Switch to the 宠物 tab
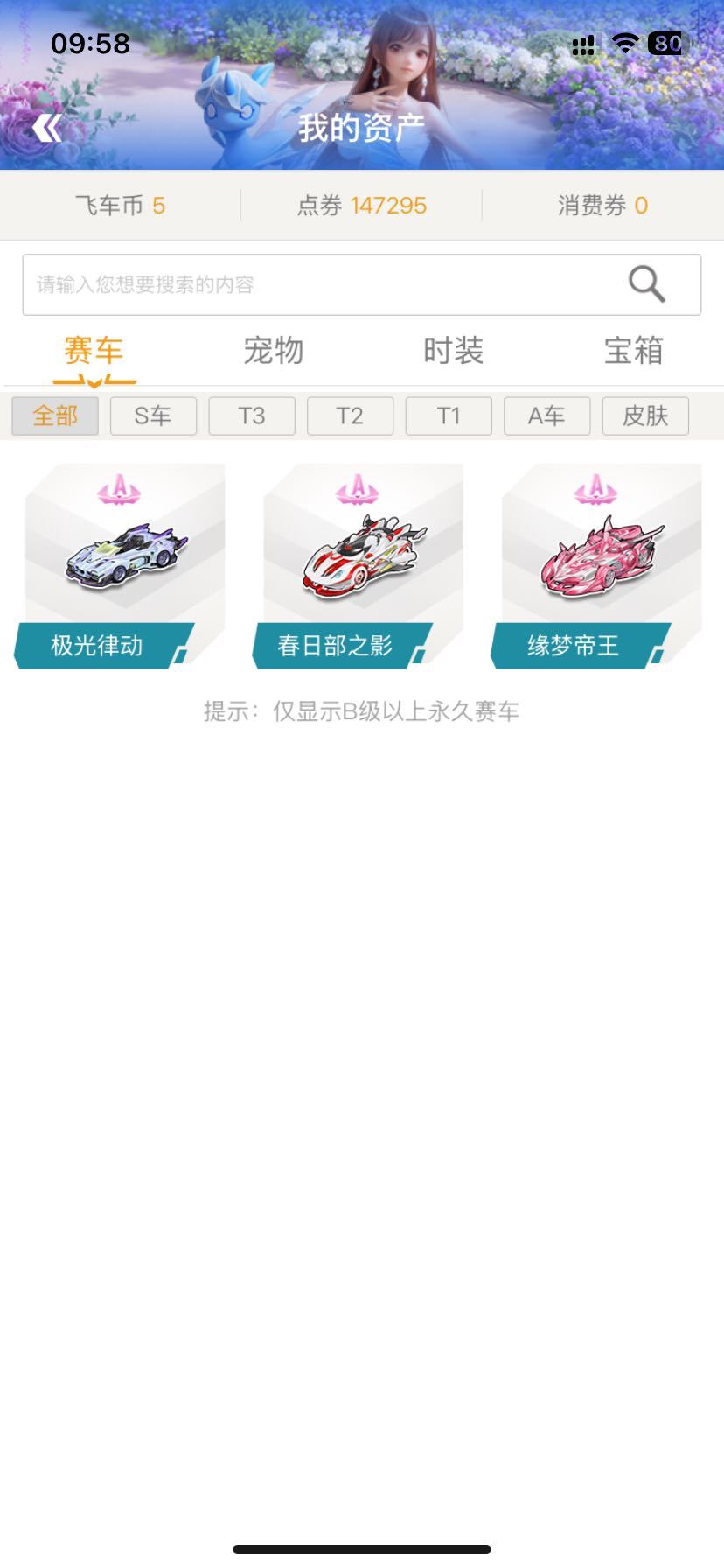The width and height of the screenshot is (724, 1568). click(274, 351)
